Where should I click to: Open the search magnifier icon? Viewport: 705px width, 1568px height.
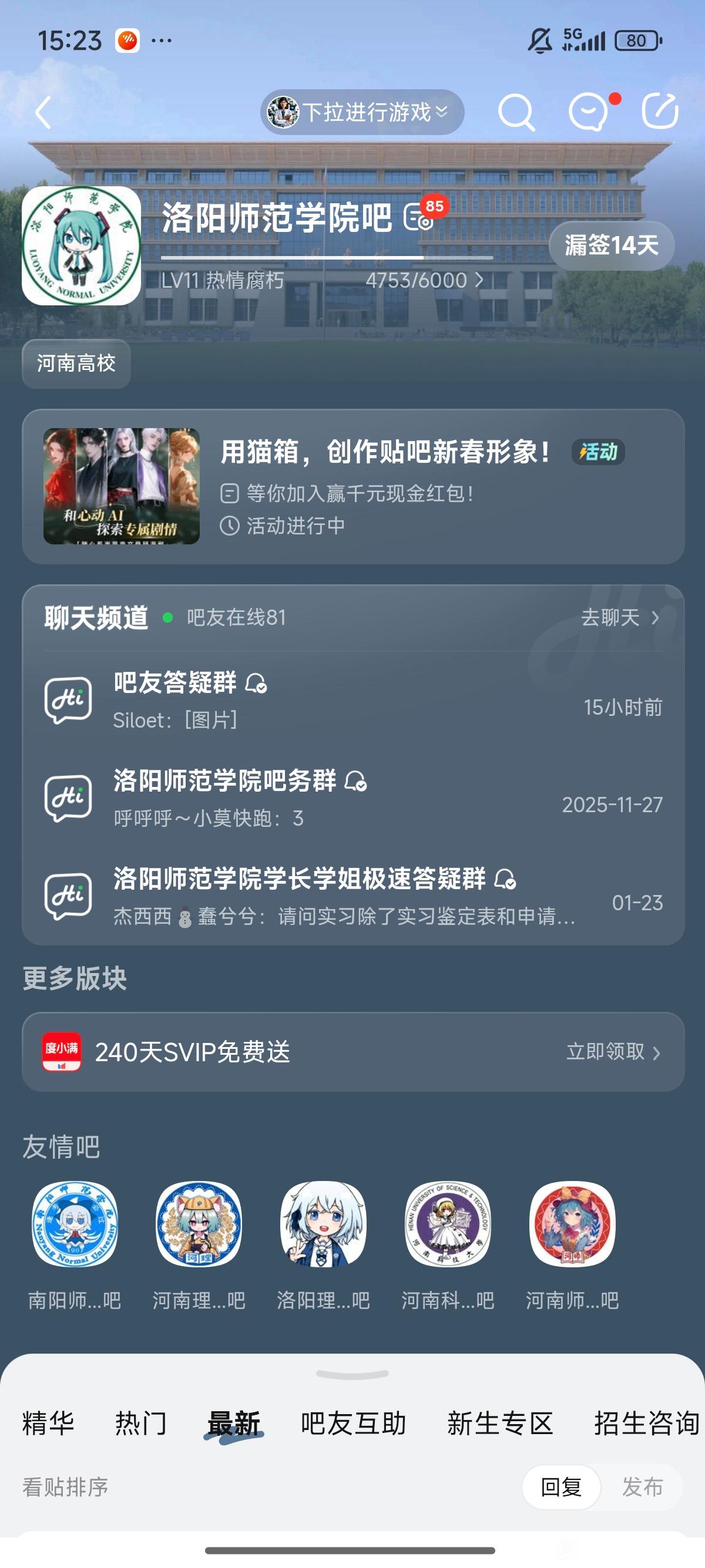516,112
